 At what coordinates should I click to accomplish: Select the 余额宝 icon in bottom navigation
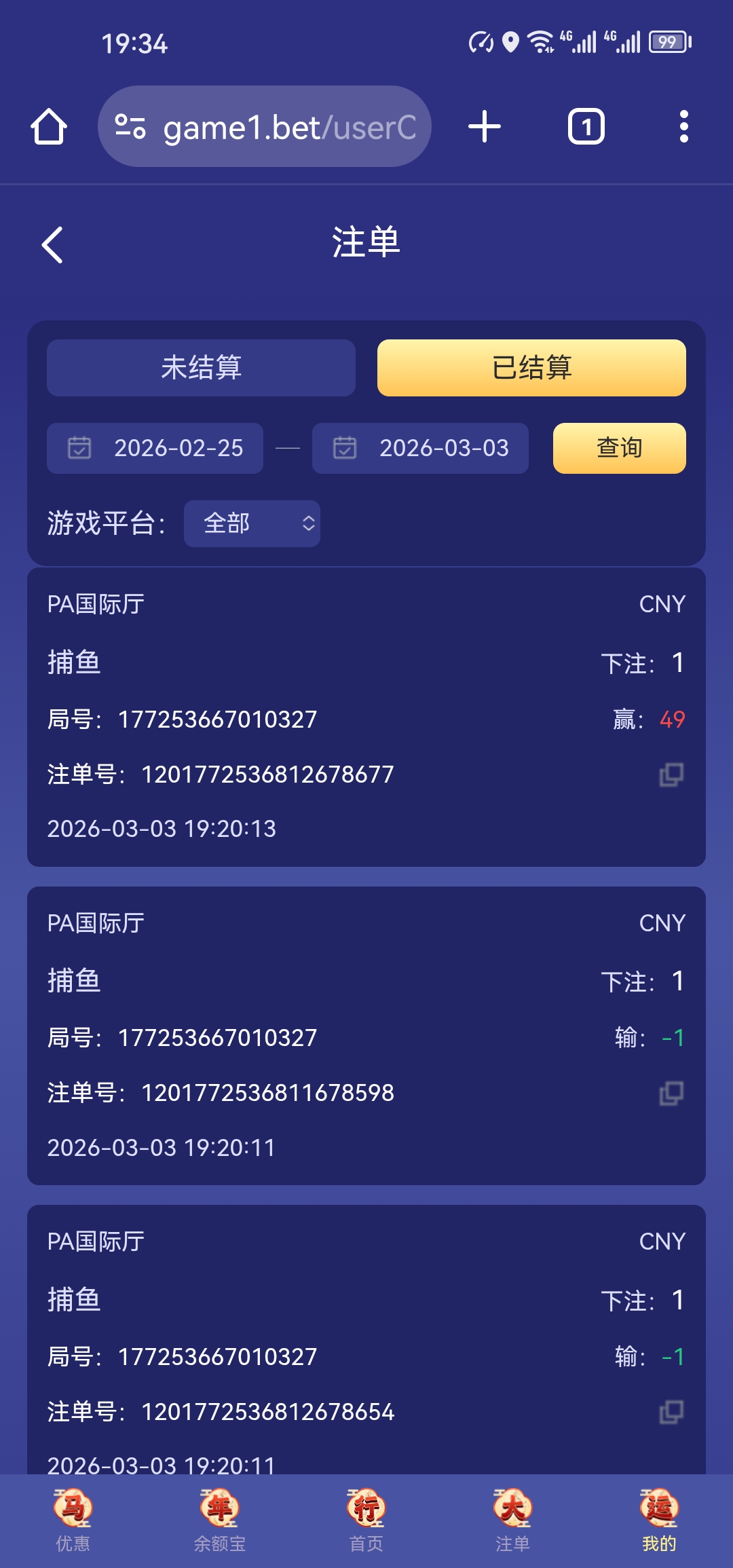(x=219, y=1518)
